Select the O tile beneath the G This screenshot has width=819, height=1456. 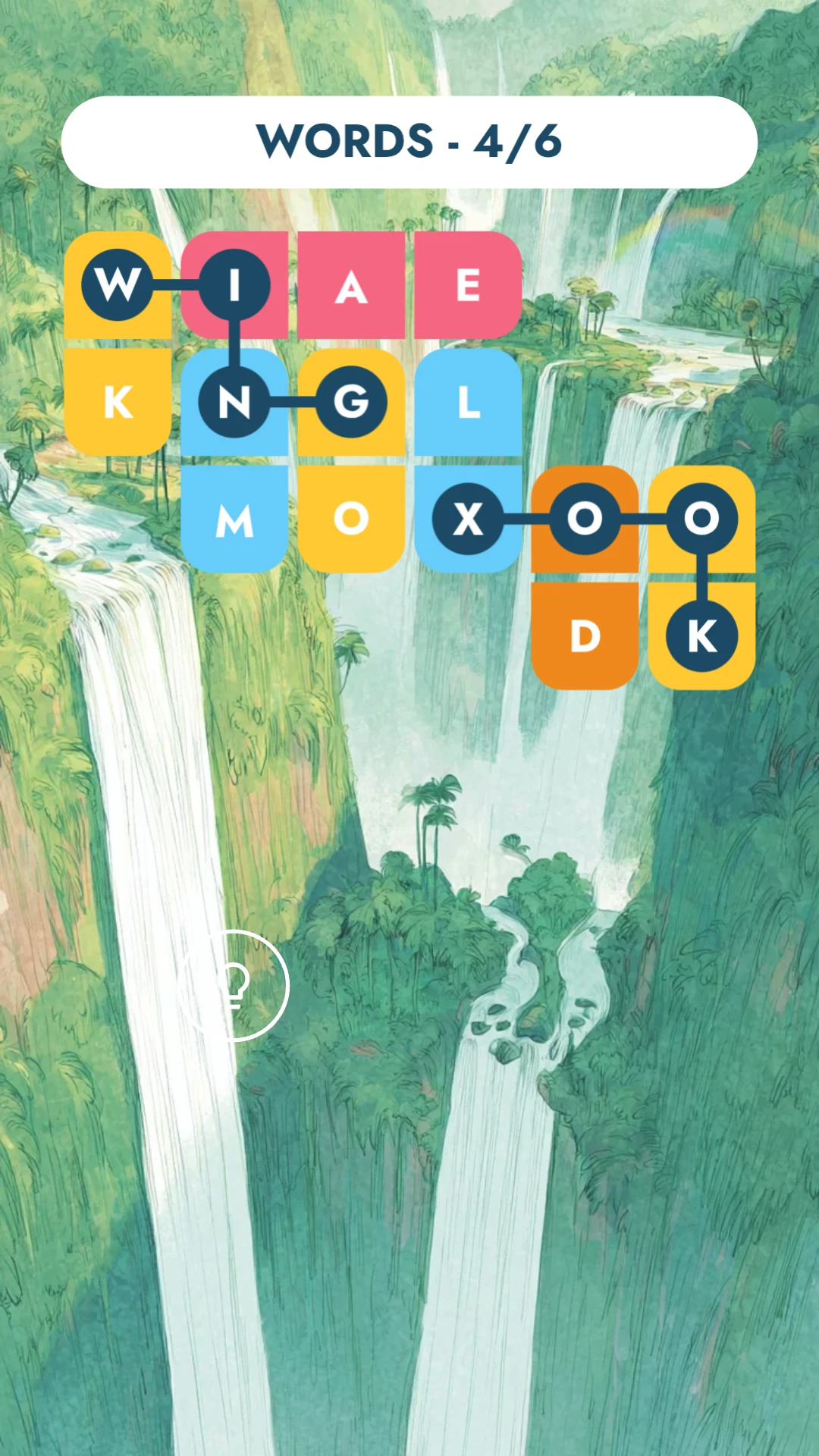point(351,519)
